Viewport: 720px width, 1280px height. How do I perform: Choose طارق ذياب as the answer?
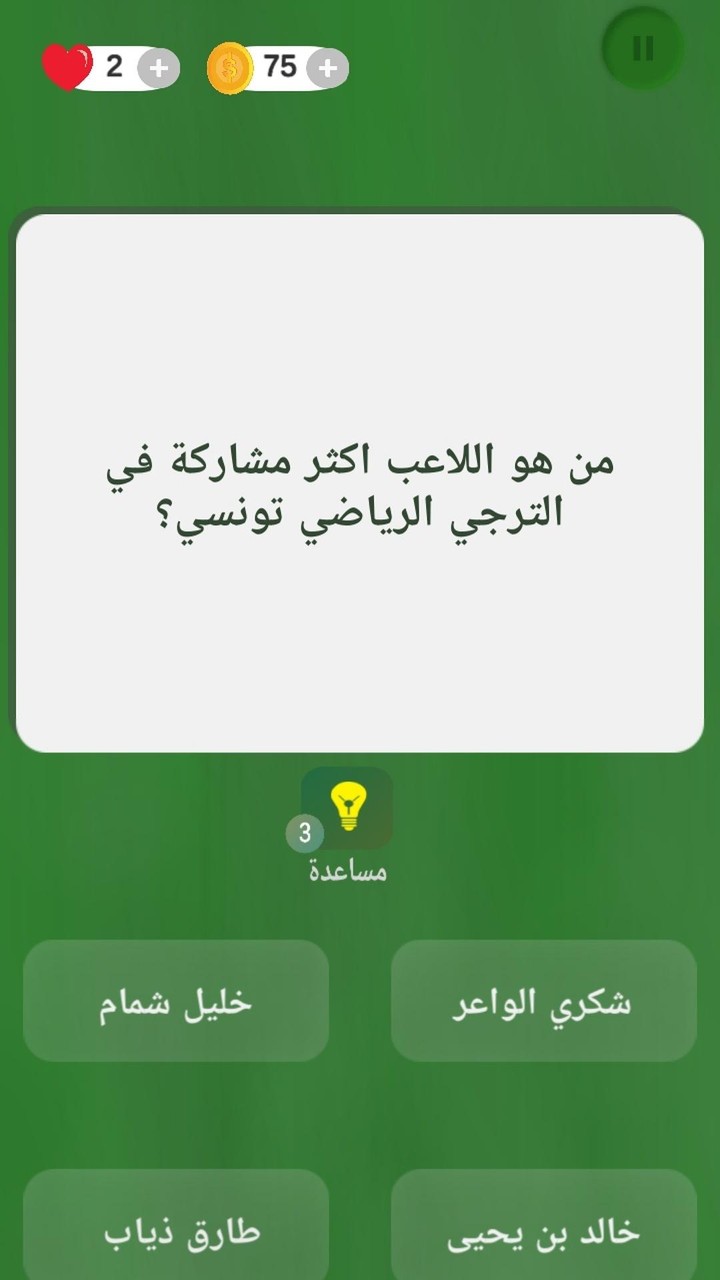click(x=176, y=1228)
